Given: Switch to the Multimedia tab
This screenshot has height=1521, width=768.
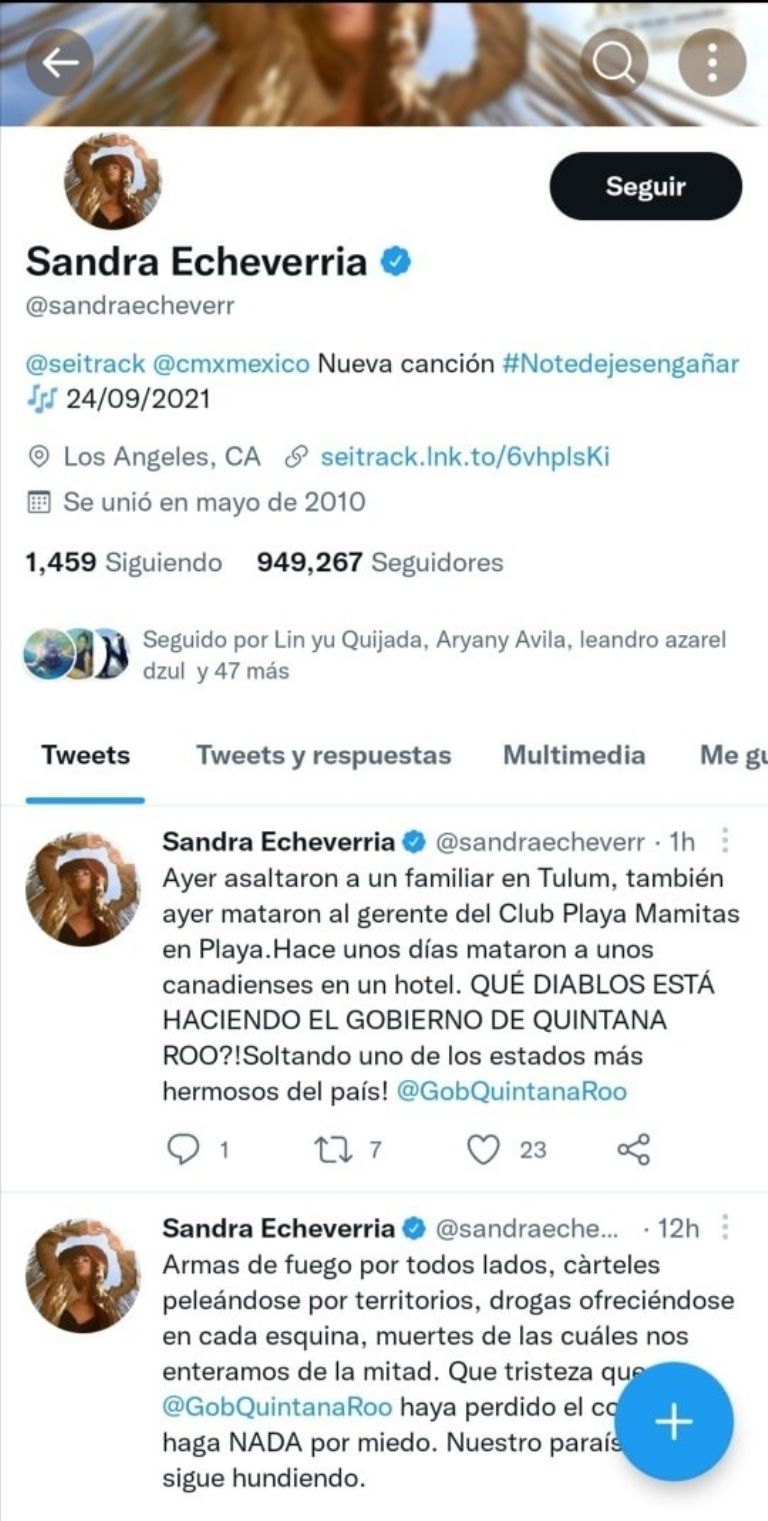Looking at the screenshot, I should coord(573,755).
